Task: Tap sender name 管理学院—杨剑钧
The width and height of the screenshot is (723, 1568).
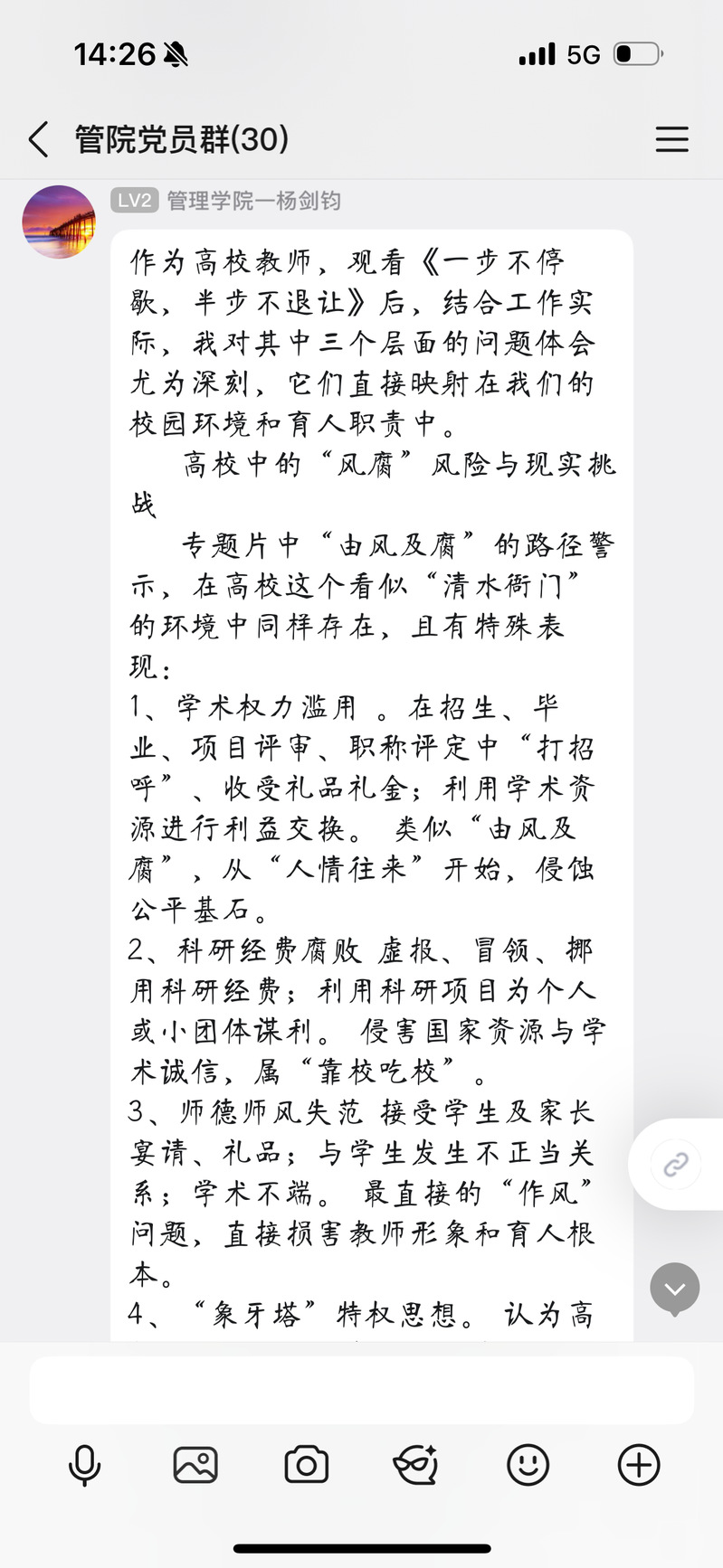Action: pyautogui.click(x=251, y=201)
